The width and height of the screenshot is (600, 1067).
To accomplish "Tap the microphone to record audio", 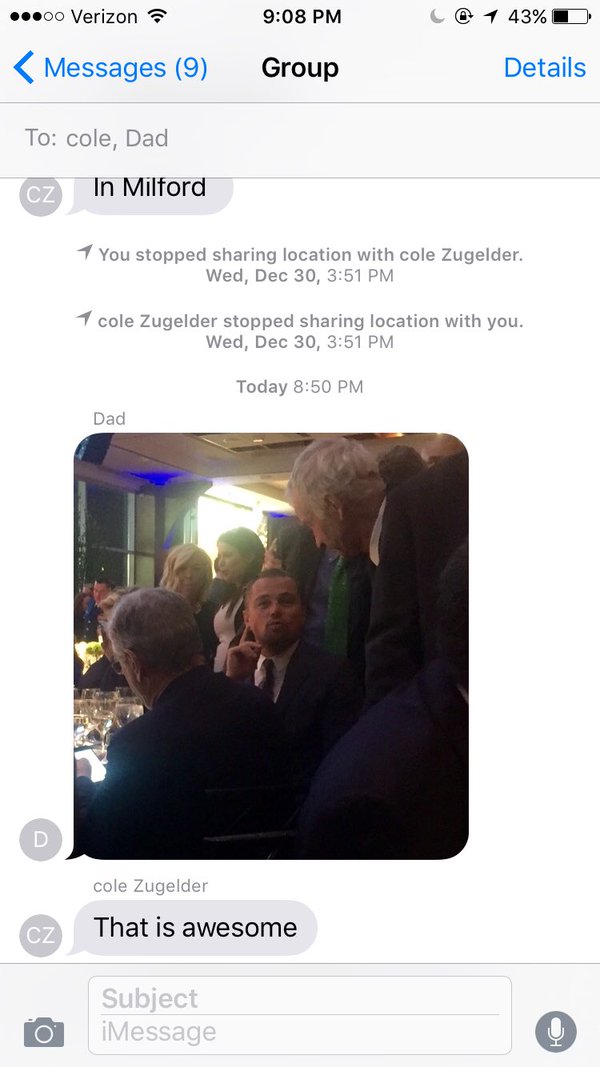I will [556, 1032].
